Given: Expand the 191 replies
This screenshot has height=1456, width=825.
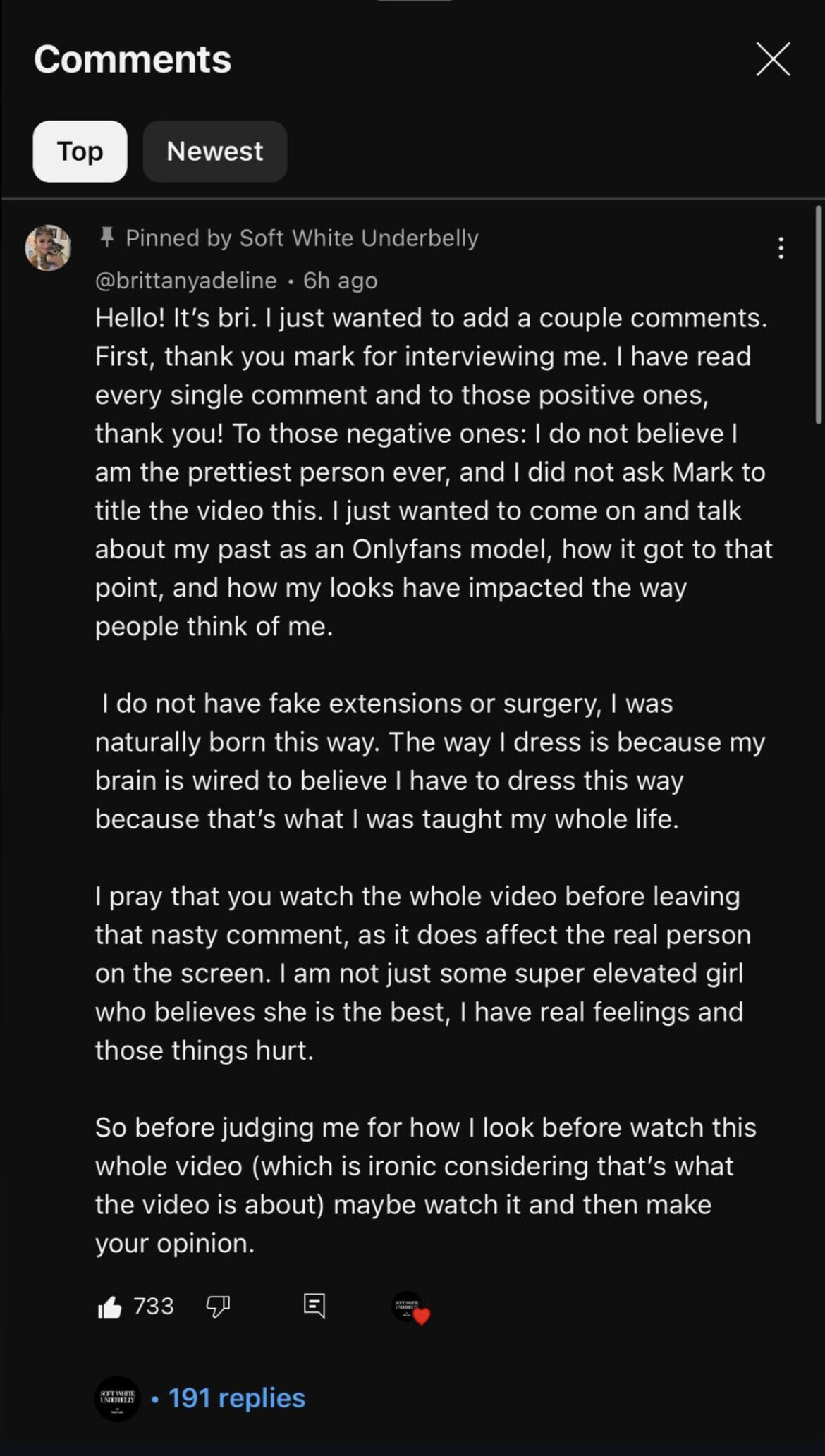Looking at the screenshot, I should pos(236,1397).
